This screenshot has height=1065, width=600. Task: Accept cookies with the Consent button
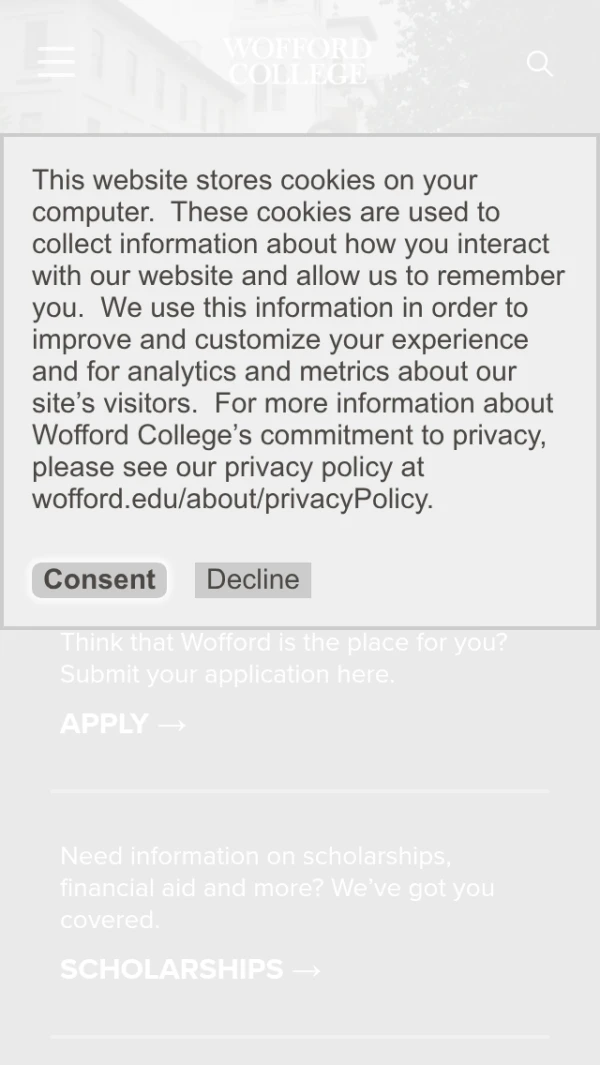pyautogui.click(x=99, y=580)
